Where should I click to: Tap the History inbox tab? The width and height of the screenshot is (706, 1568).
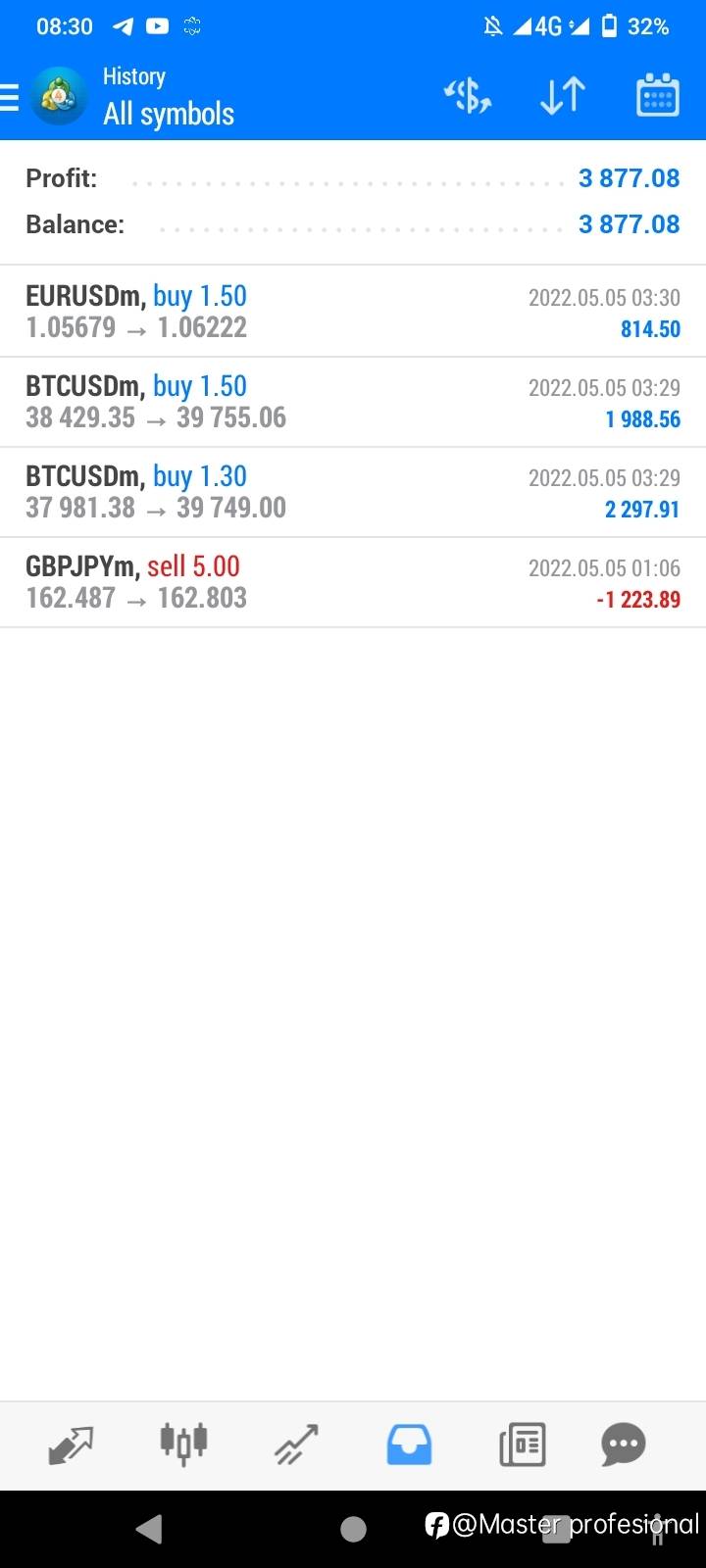(409, 1445)
